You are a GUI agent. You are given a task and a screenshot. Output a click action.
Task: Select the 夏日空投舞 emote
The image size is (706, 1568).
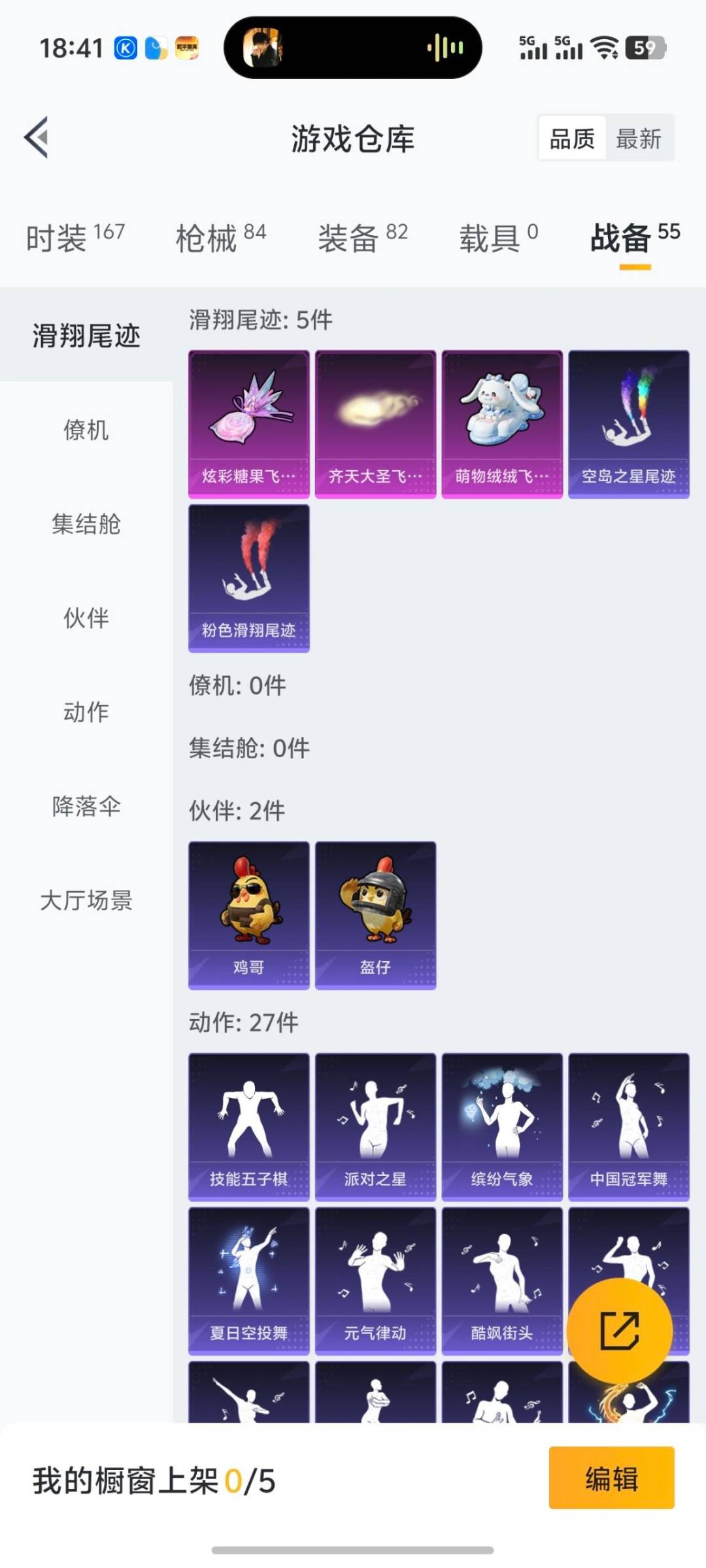tap(248, 1281)
